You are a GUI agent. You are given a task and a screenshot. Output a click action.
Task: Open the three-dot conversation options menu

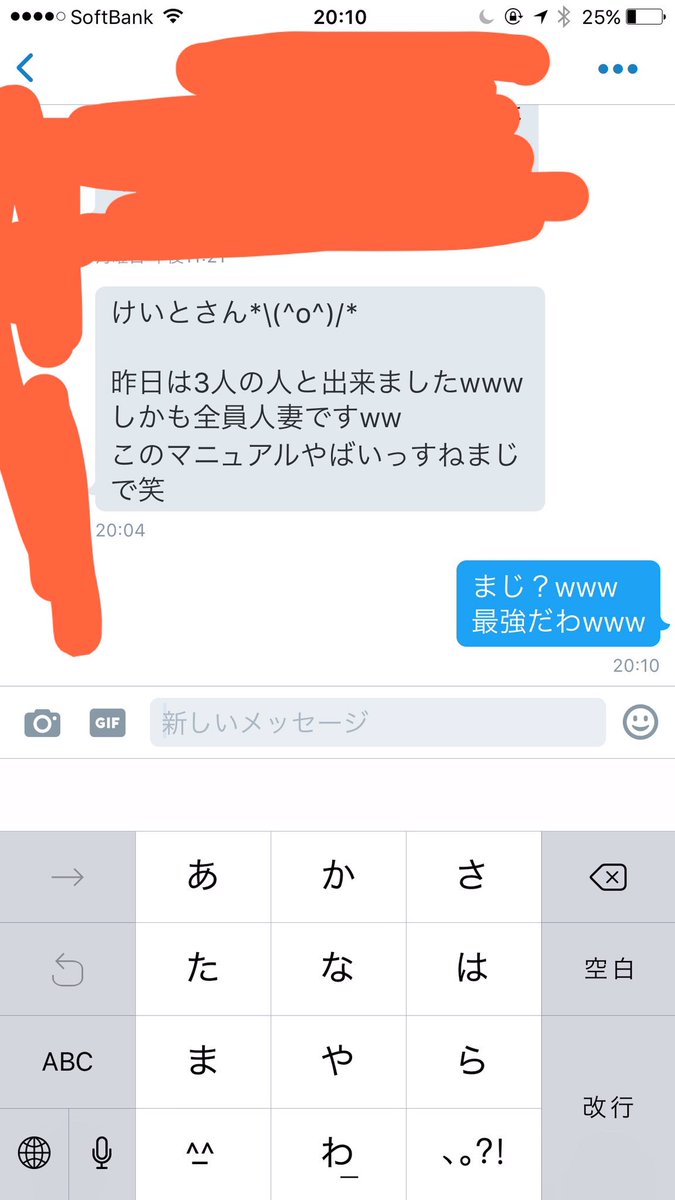click(617, 69)
